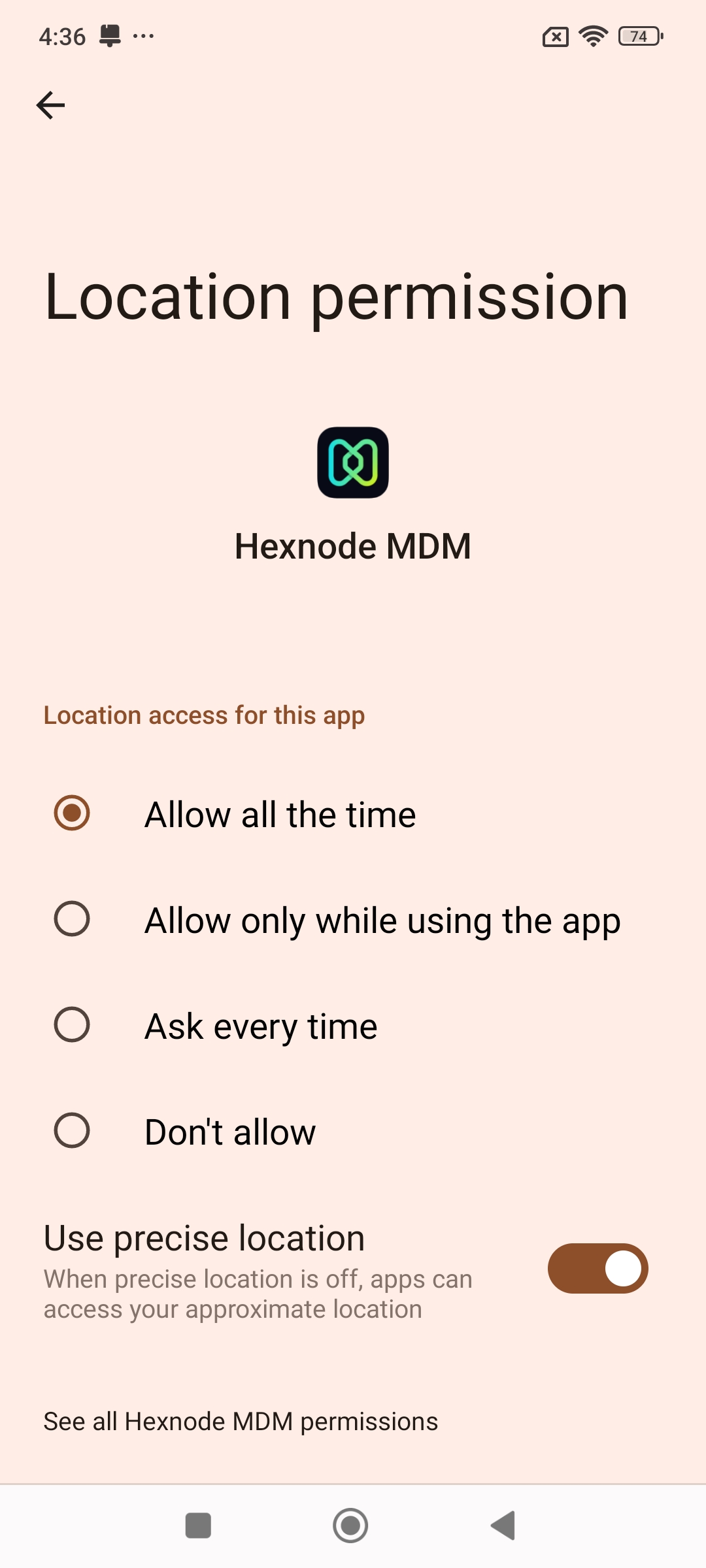Image resolution: width=706 pixels, height=1568 pixels.
Task: Choose Allow only while using the app
Action: click(353, 919)
